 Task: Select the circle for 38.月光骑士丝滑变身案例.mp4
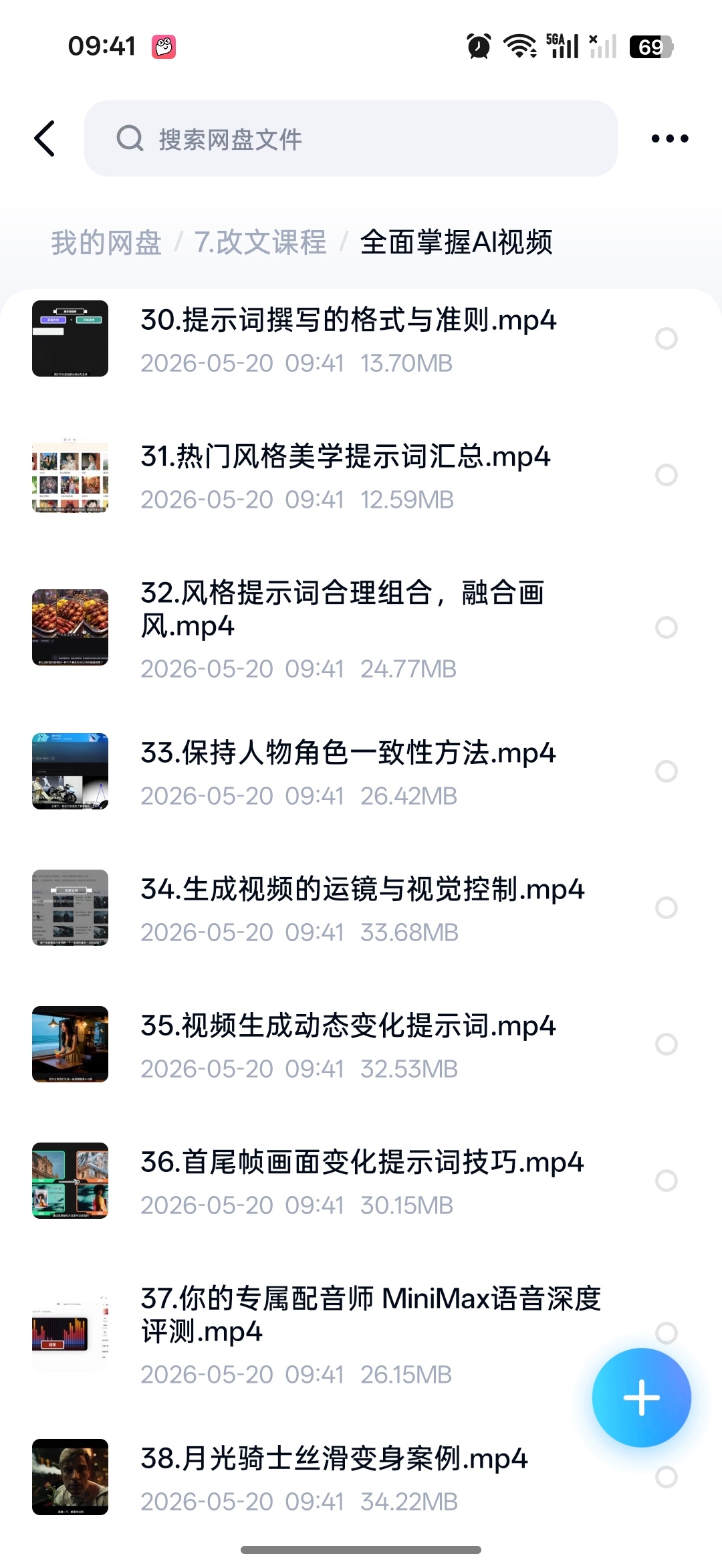pyautogui.click(x=666, y=1477)
